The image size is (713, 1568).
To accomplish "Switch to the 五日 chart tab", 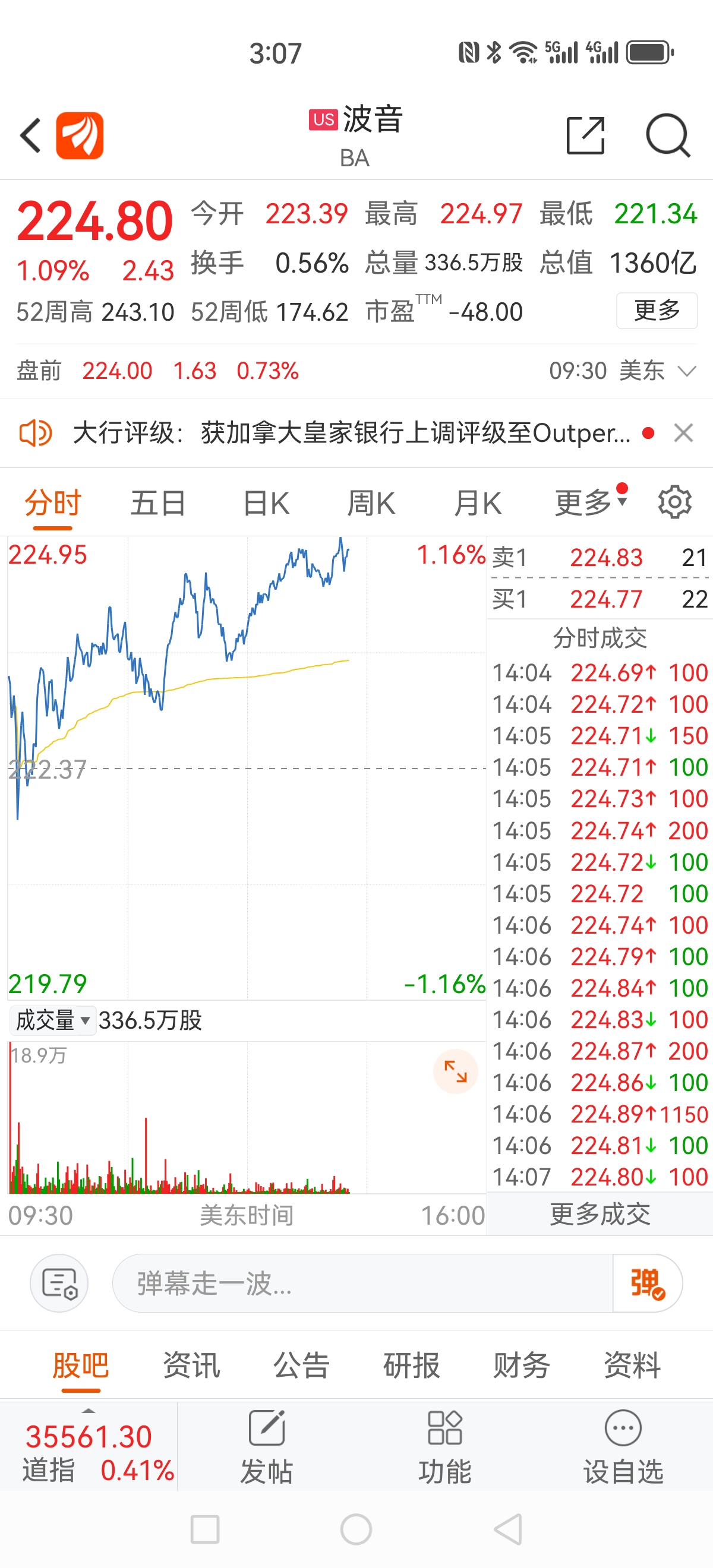I will 157,504.
